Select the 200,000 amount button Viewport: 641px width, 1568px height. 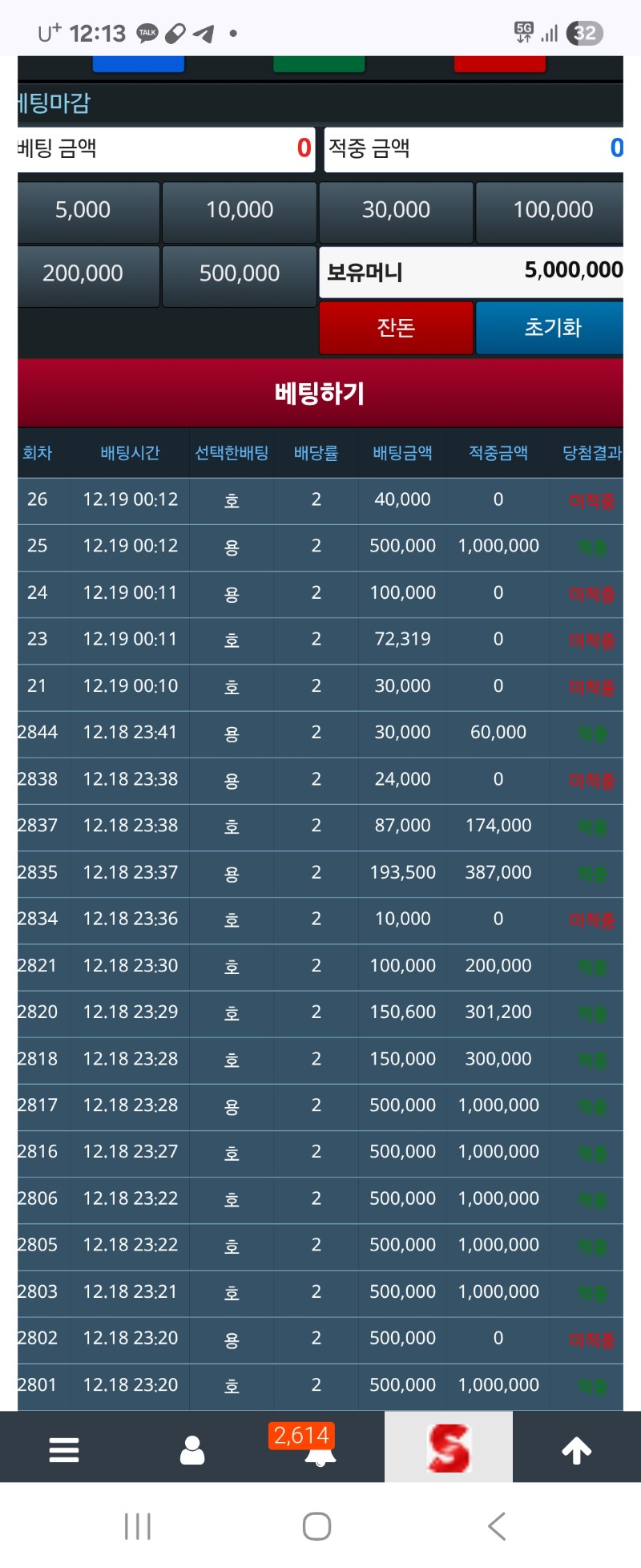tap(83, 274)
